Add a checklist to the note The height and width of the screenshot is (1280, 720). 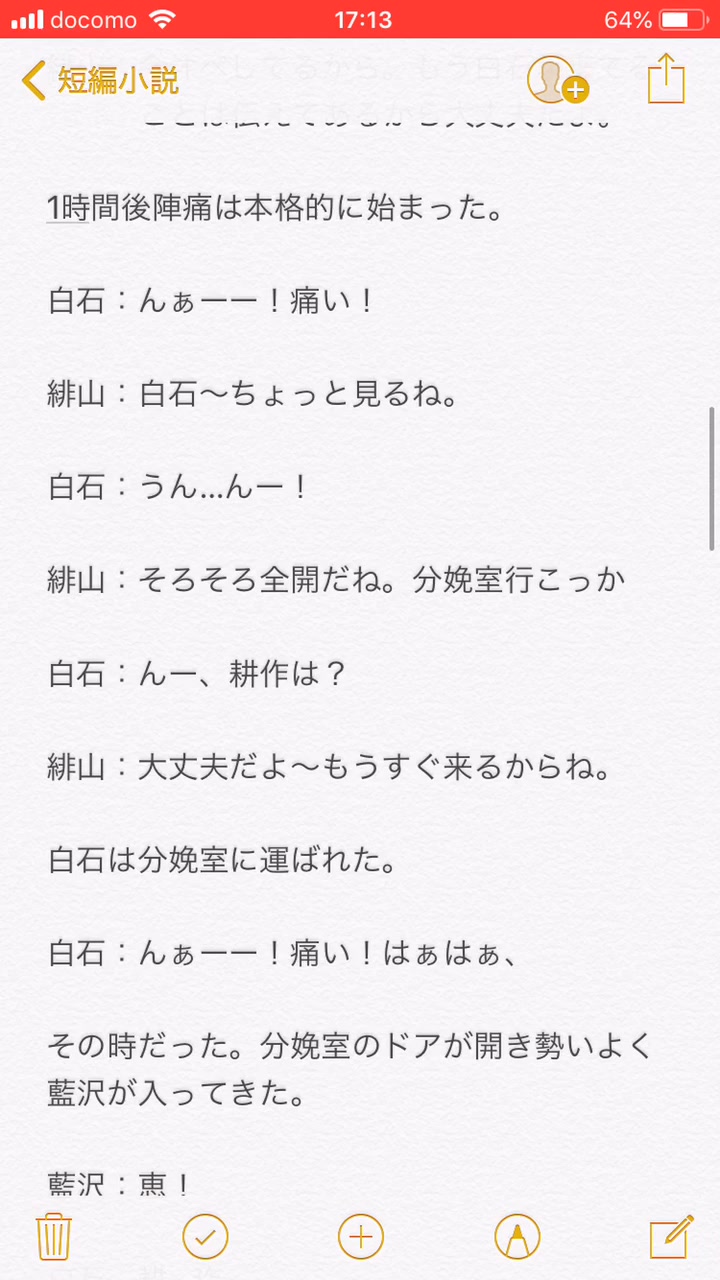(x=205, y=1237)
